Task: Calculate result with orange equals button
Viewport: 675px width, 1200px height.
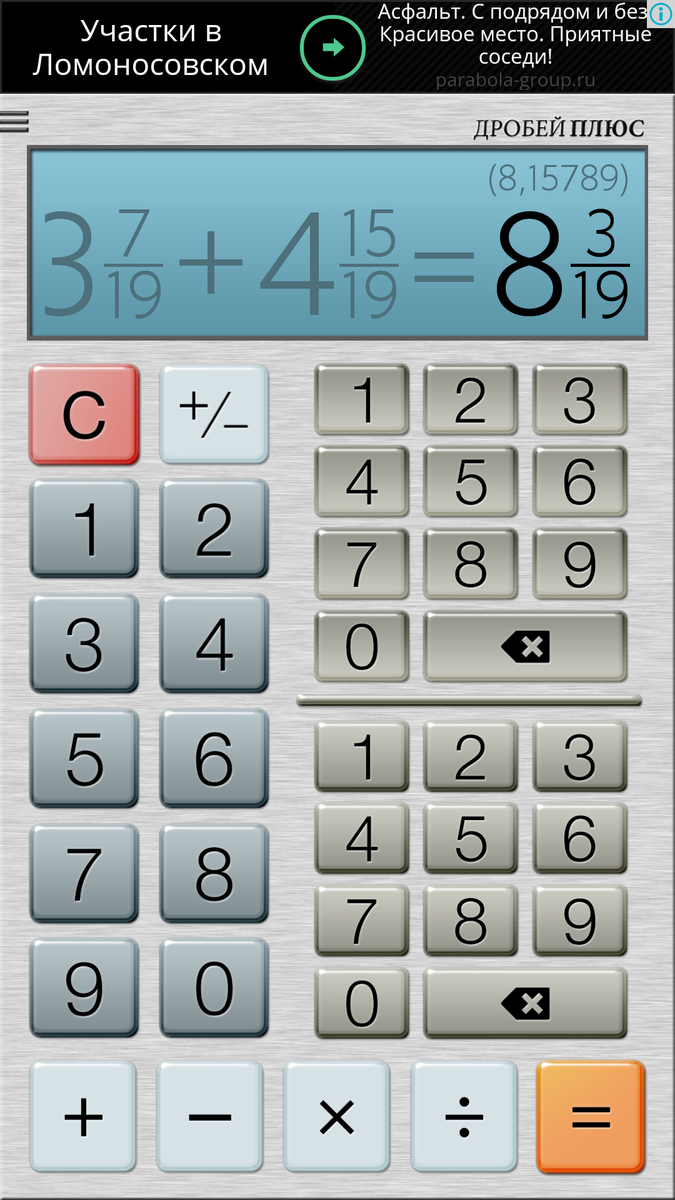Action: 590,1117
